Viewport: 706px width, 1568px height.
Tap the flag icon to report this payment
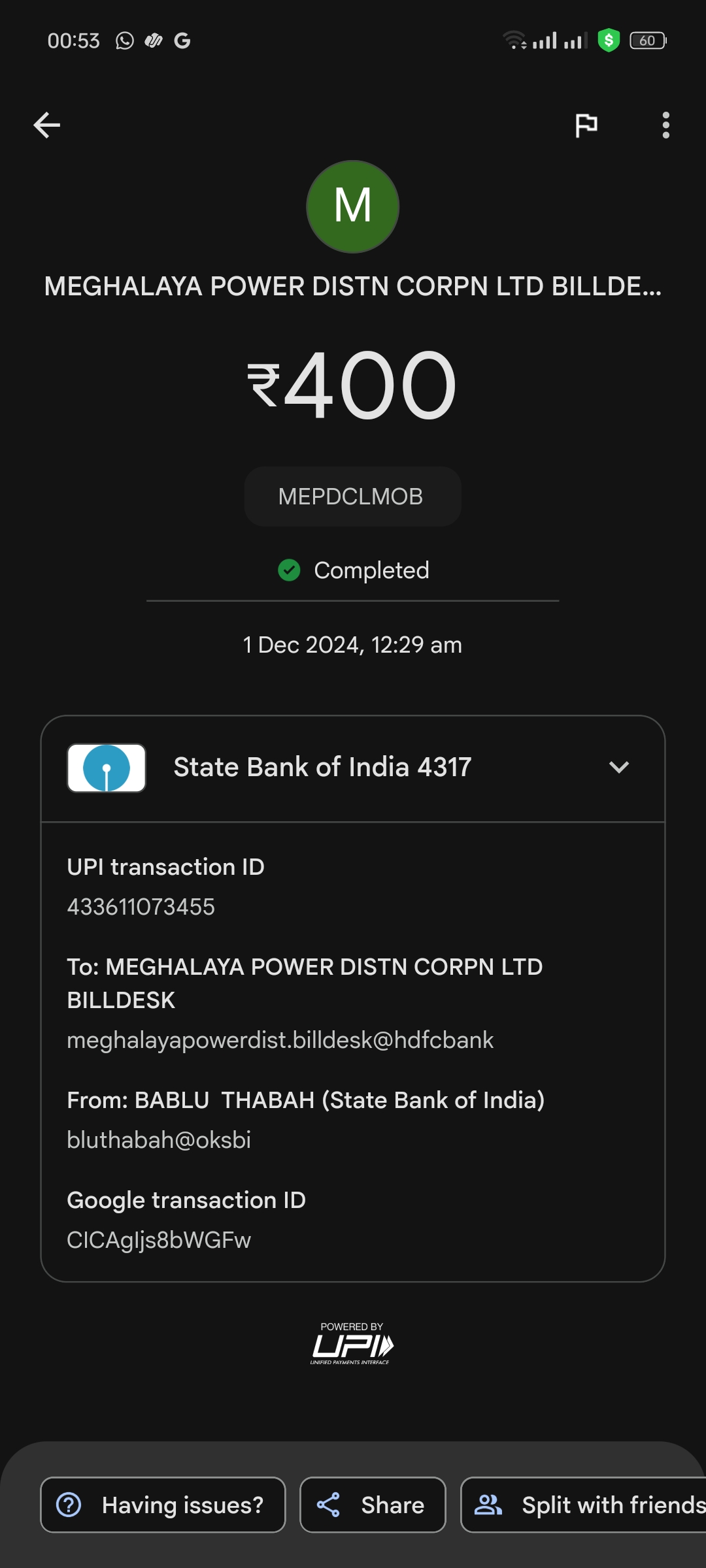click(586, 125)
